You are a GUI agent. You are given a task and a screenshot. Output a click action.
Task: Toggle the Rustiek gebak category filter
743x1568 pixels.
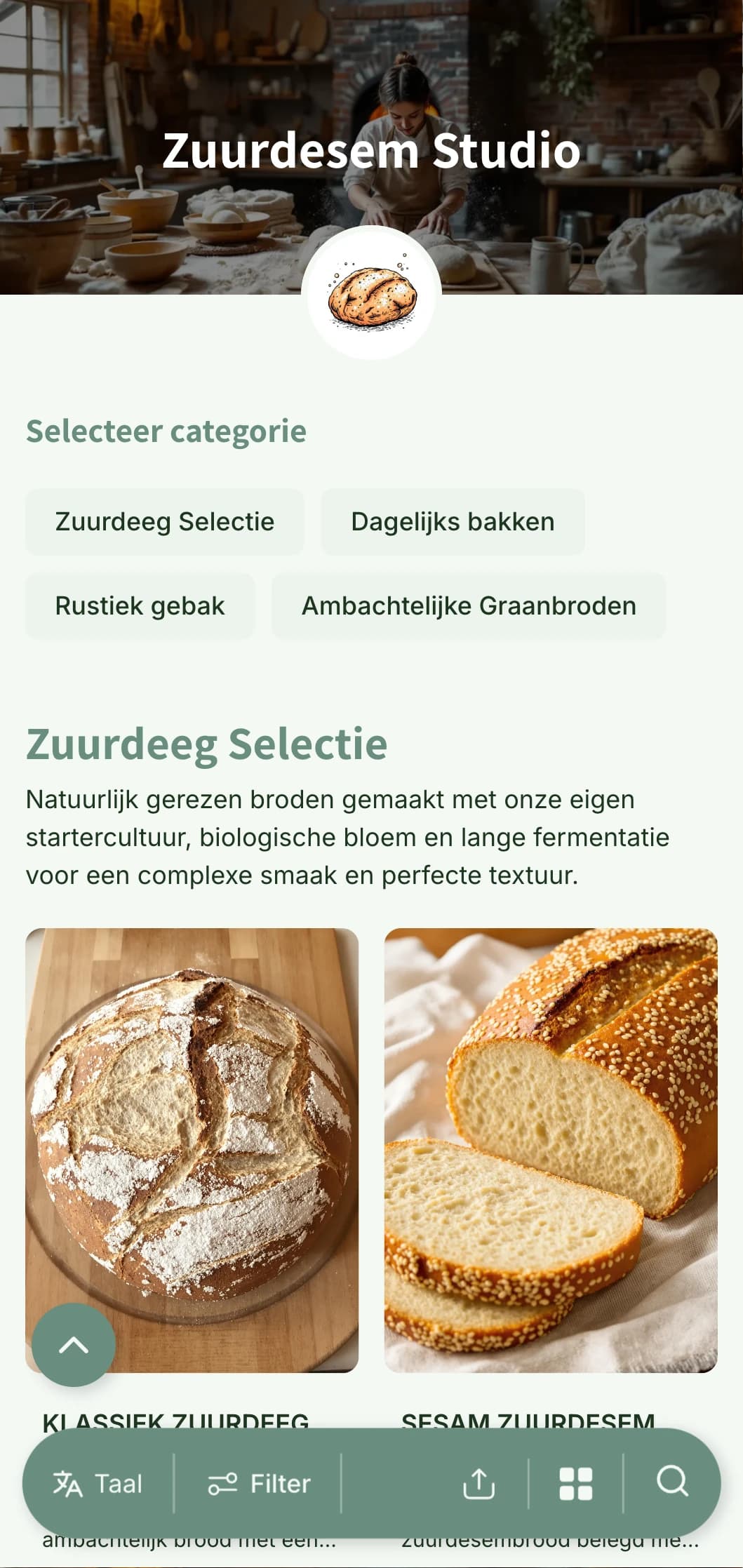(140, 605)
